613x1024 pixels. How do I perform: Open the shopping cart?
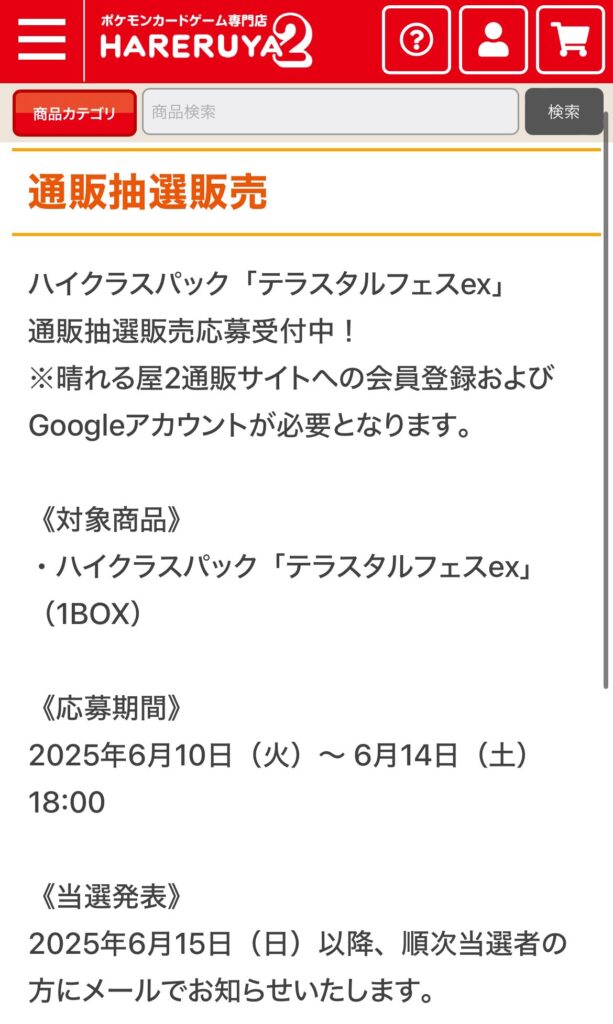point(570,40)
